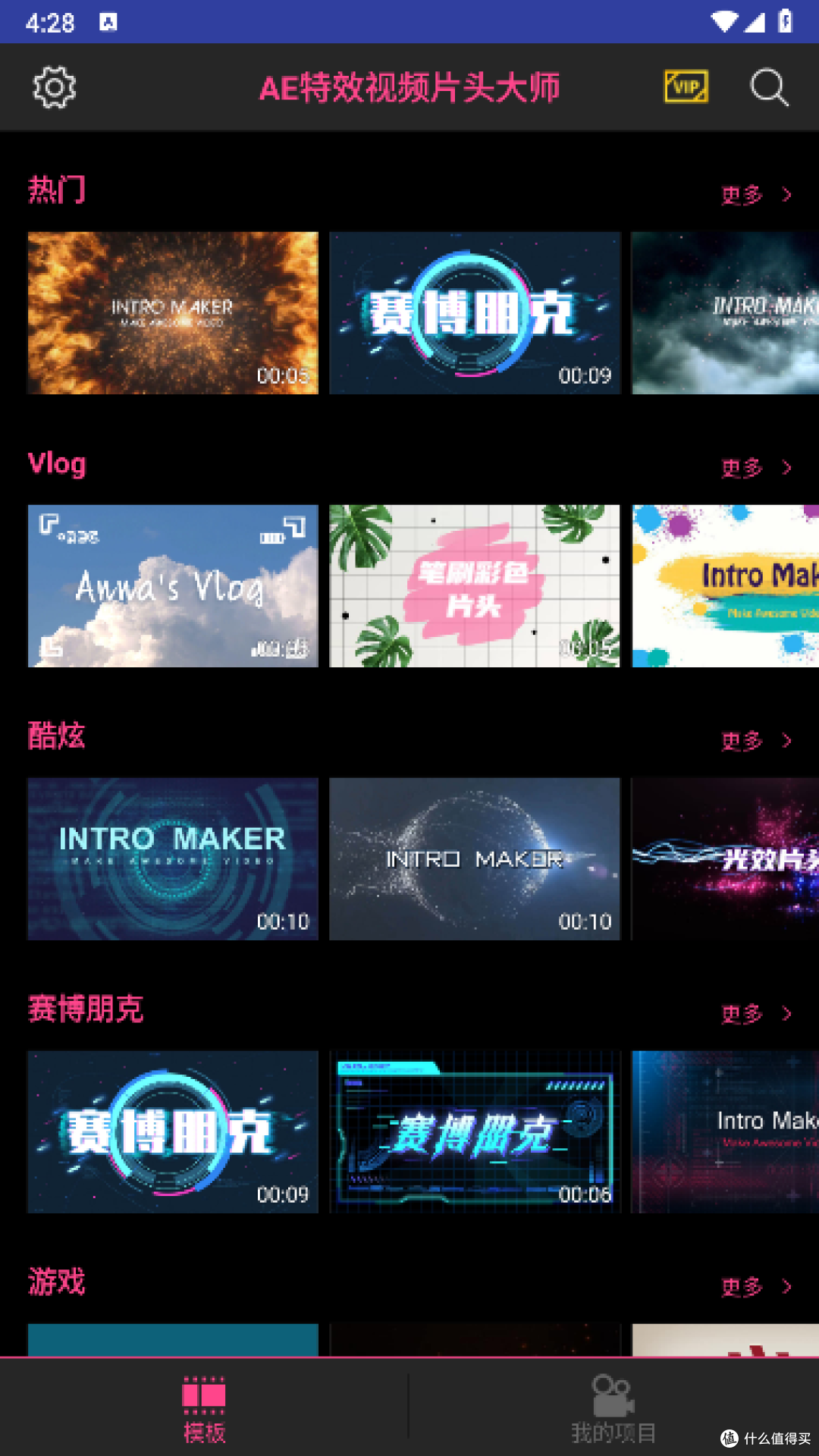The height and width of the screenshot is (1456, 819).
Task: Switch to the 我的项目 tab
Action: 613,1409
